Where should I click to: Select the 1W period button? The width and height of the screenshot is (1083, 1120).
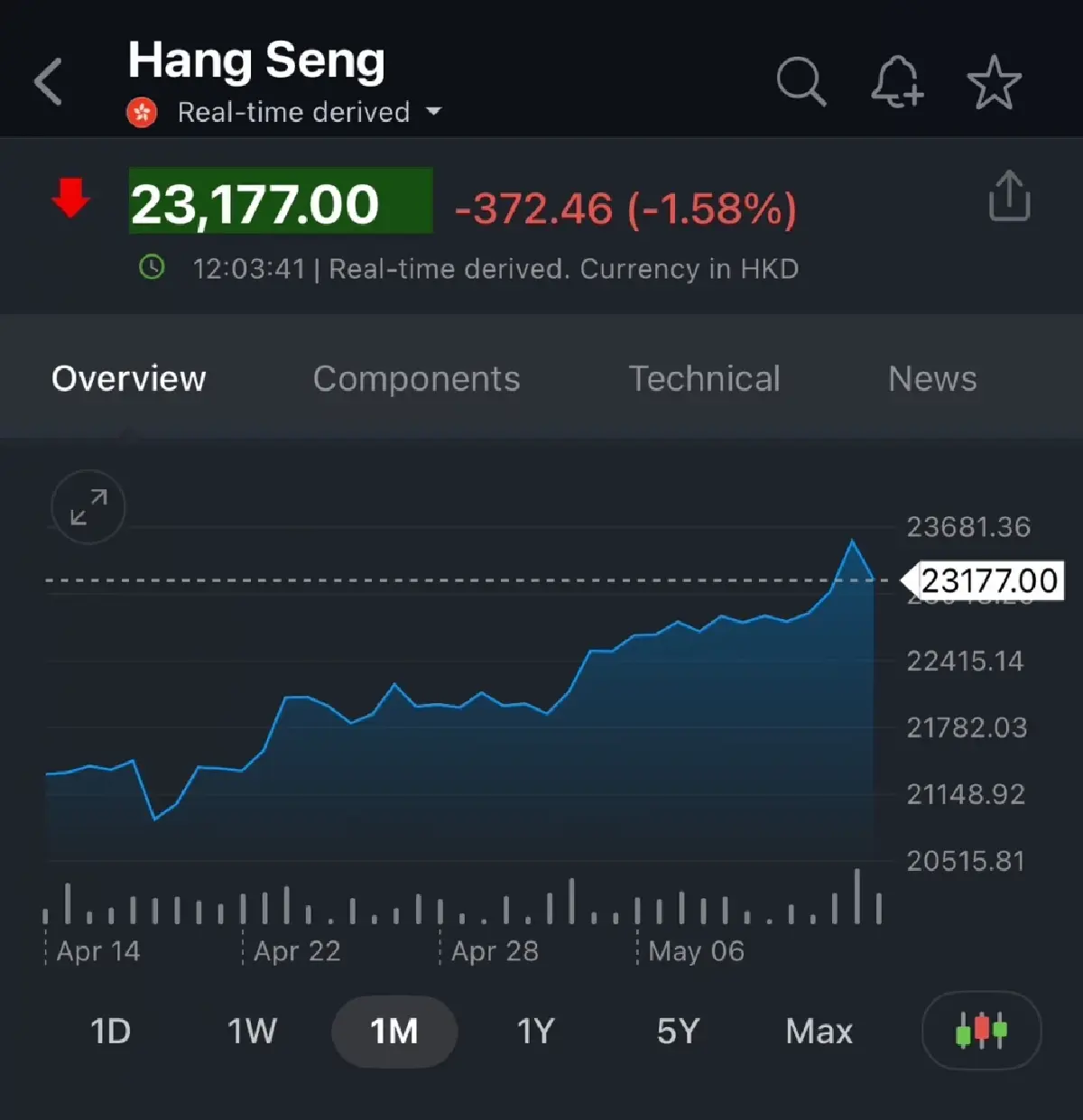click(252, 1031)
